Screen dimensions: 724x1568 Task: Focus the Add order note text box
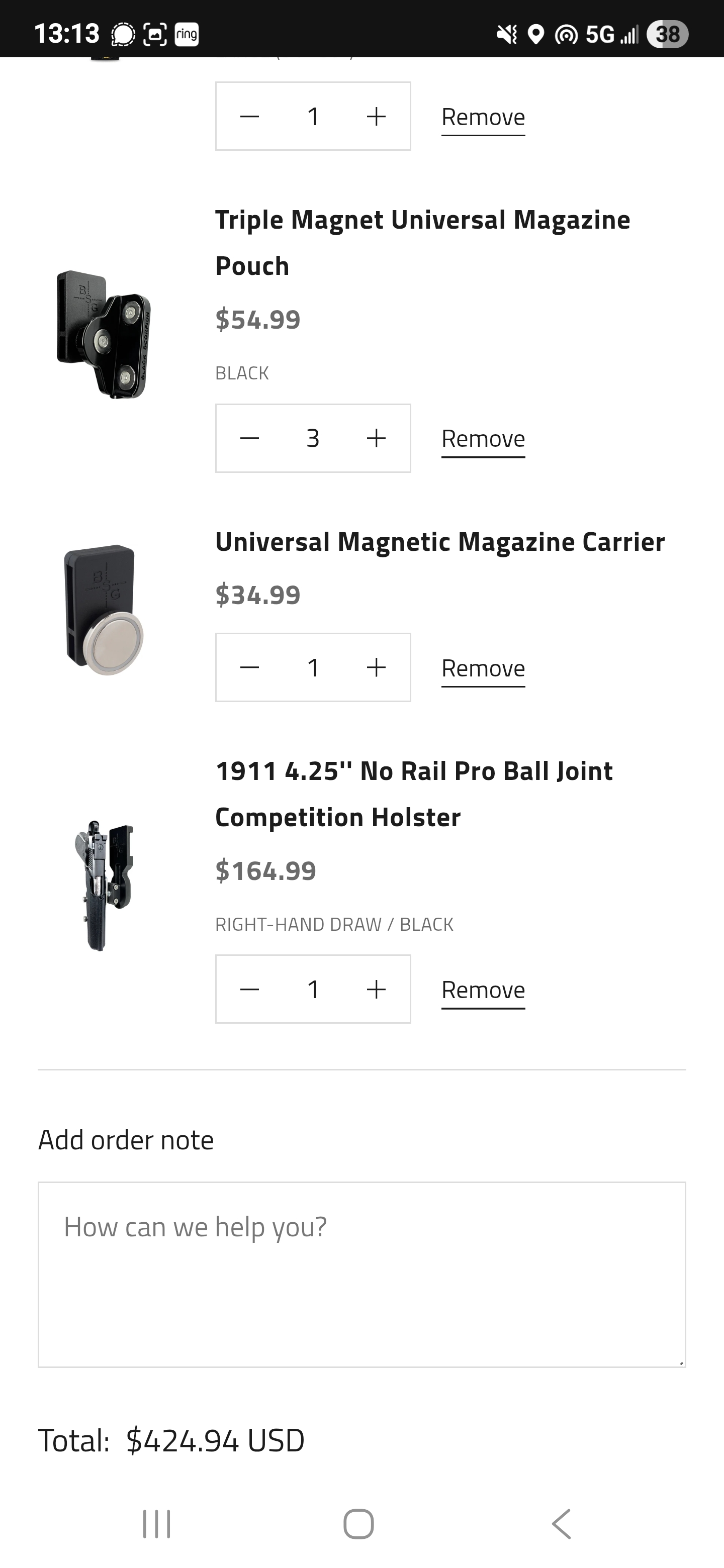[361, 1275]
